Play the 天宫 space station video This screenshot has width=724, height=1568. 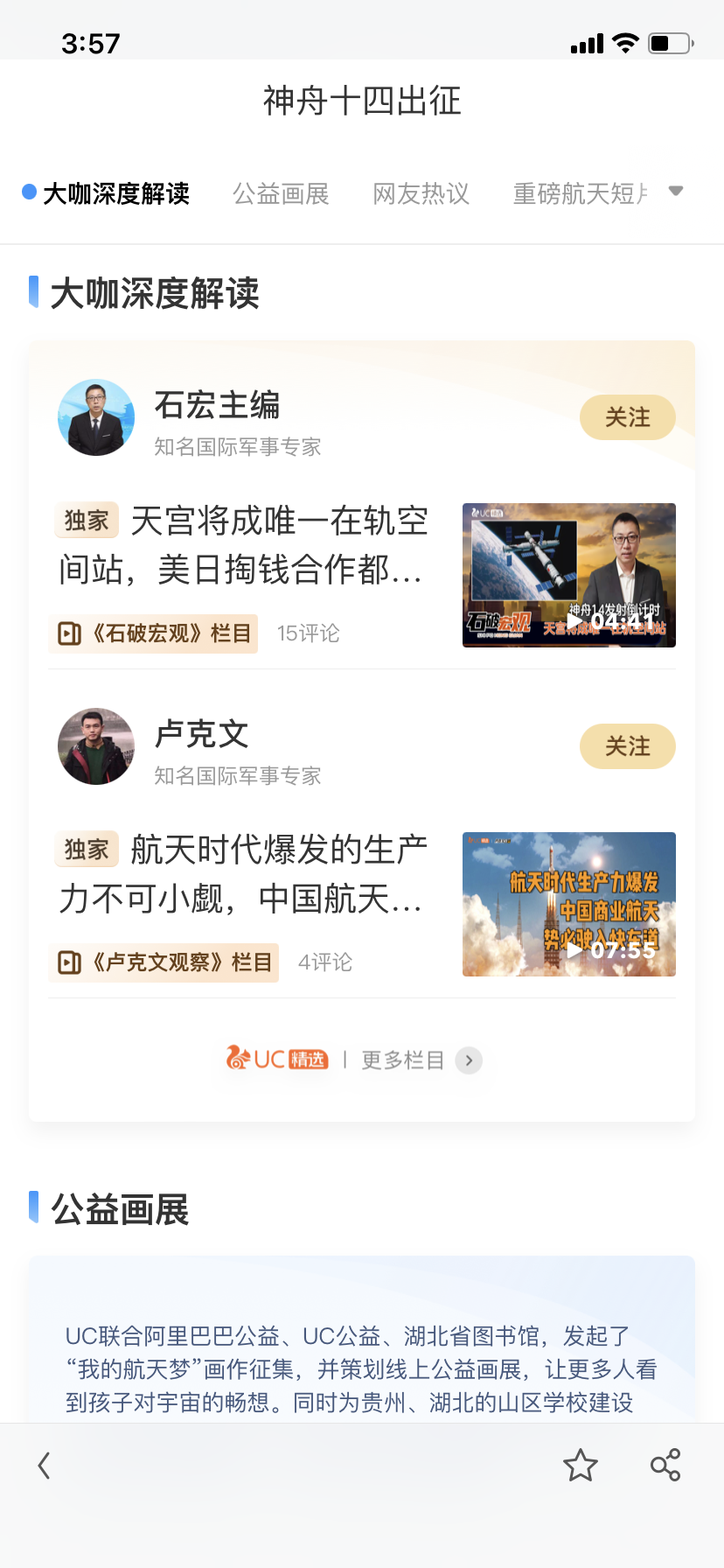tap(568, 575)
